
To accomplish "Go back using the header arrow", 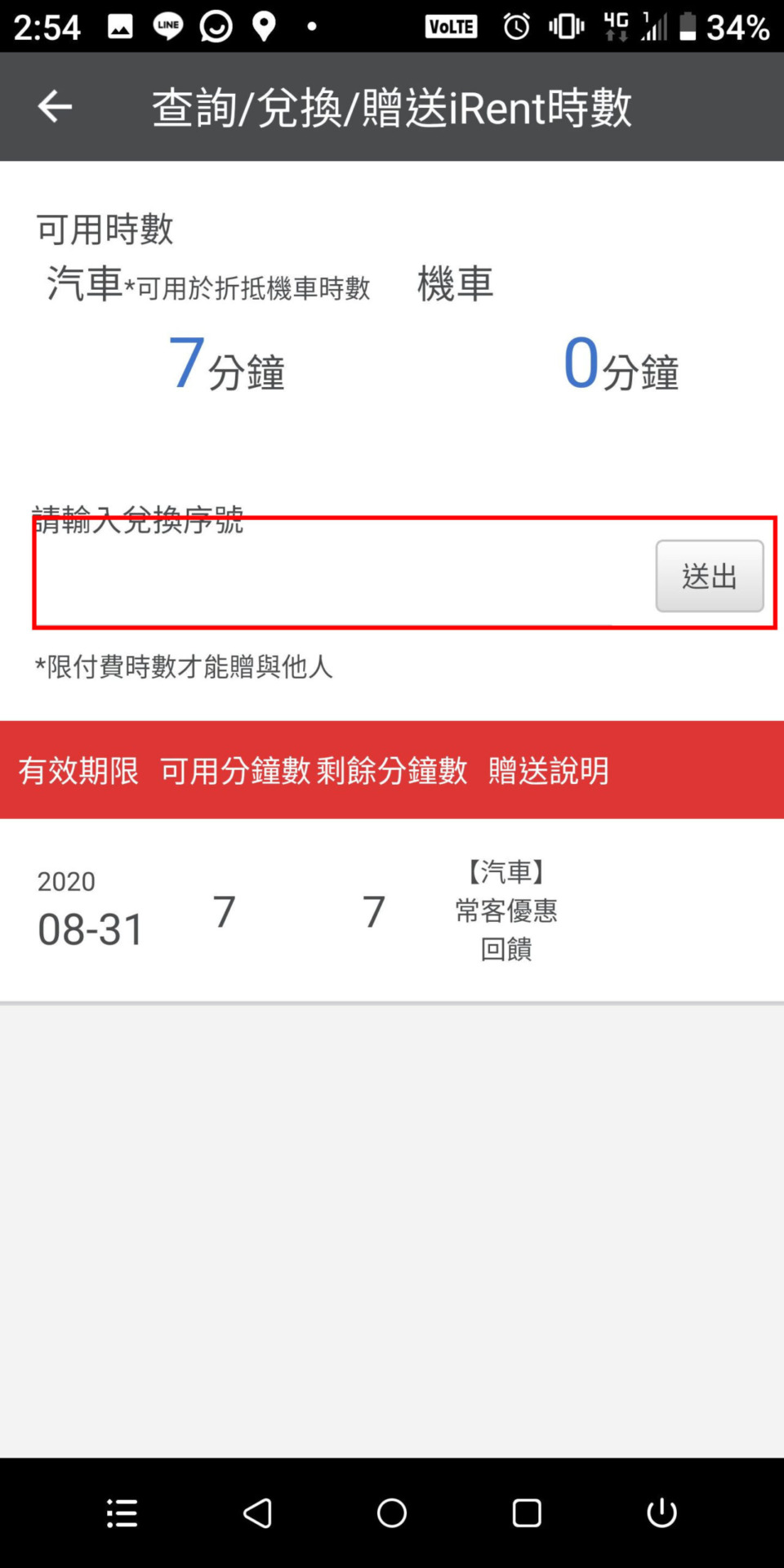I will click(55, 106).
